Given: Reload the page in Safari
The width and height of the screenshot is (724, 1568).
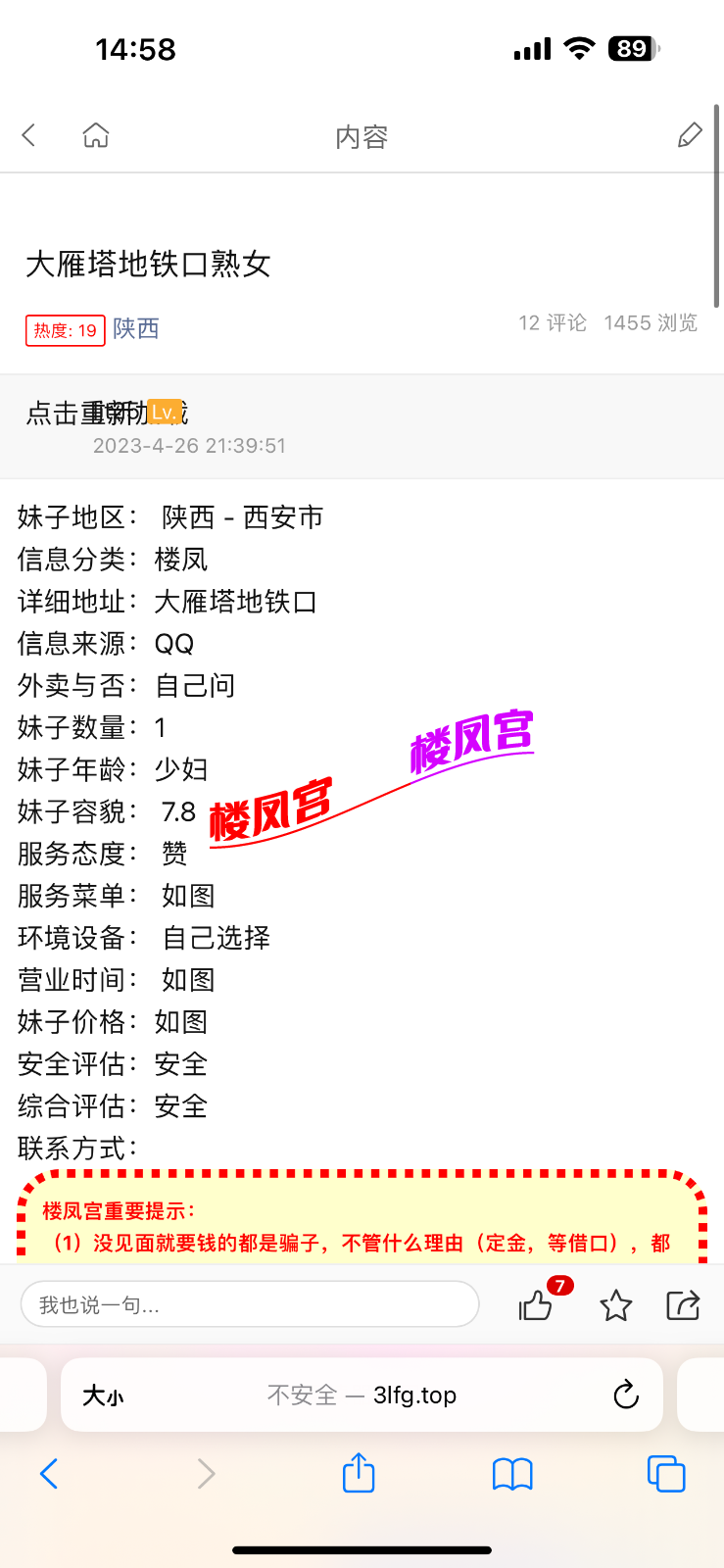Looking at the screenshot, I should pyautogui.click(x=625, y=1395).
